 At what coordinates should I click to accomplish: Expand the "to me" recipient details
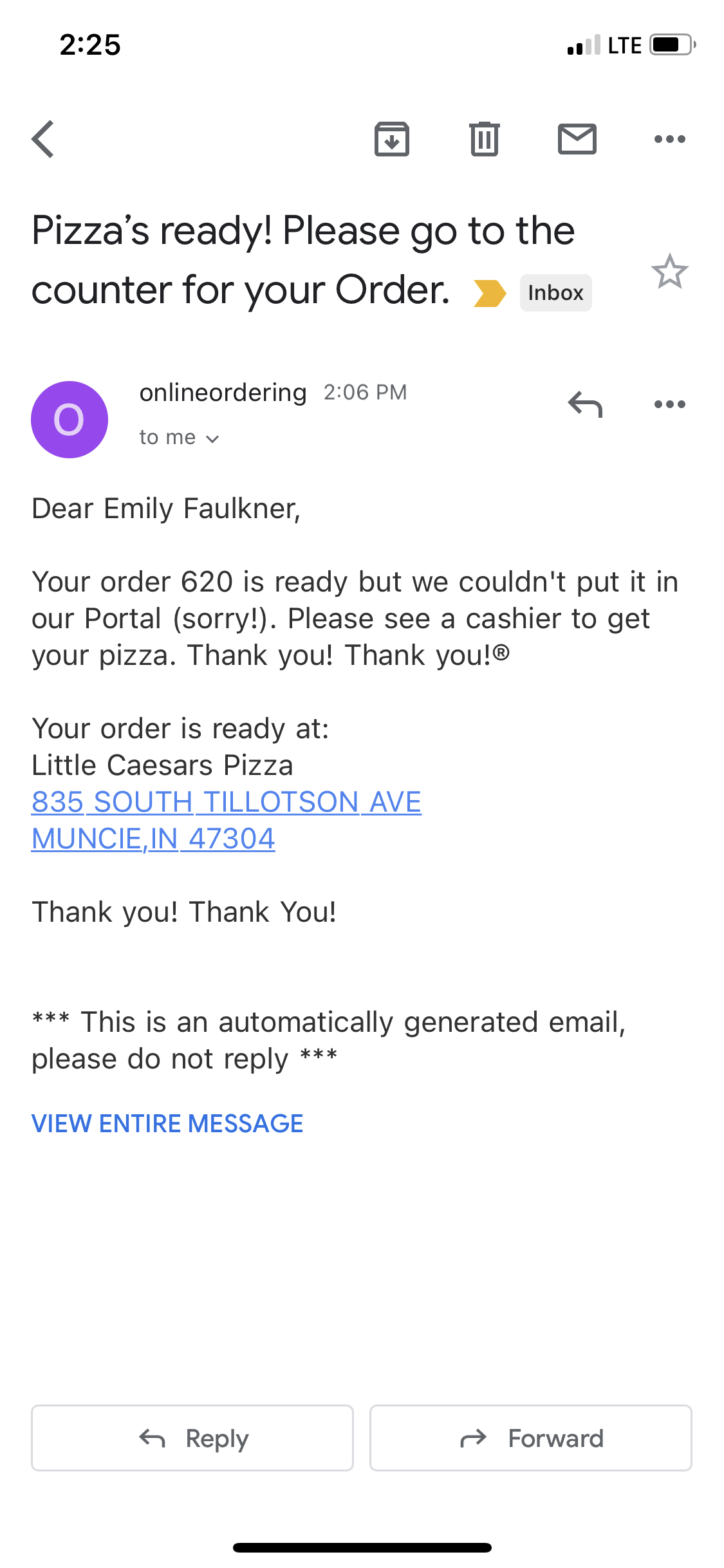coord(179,438)
